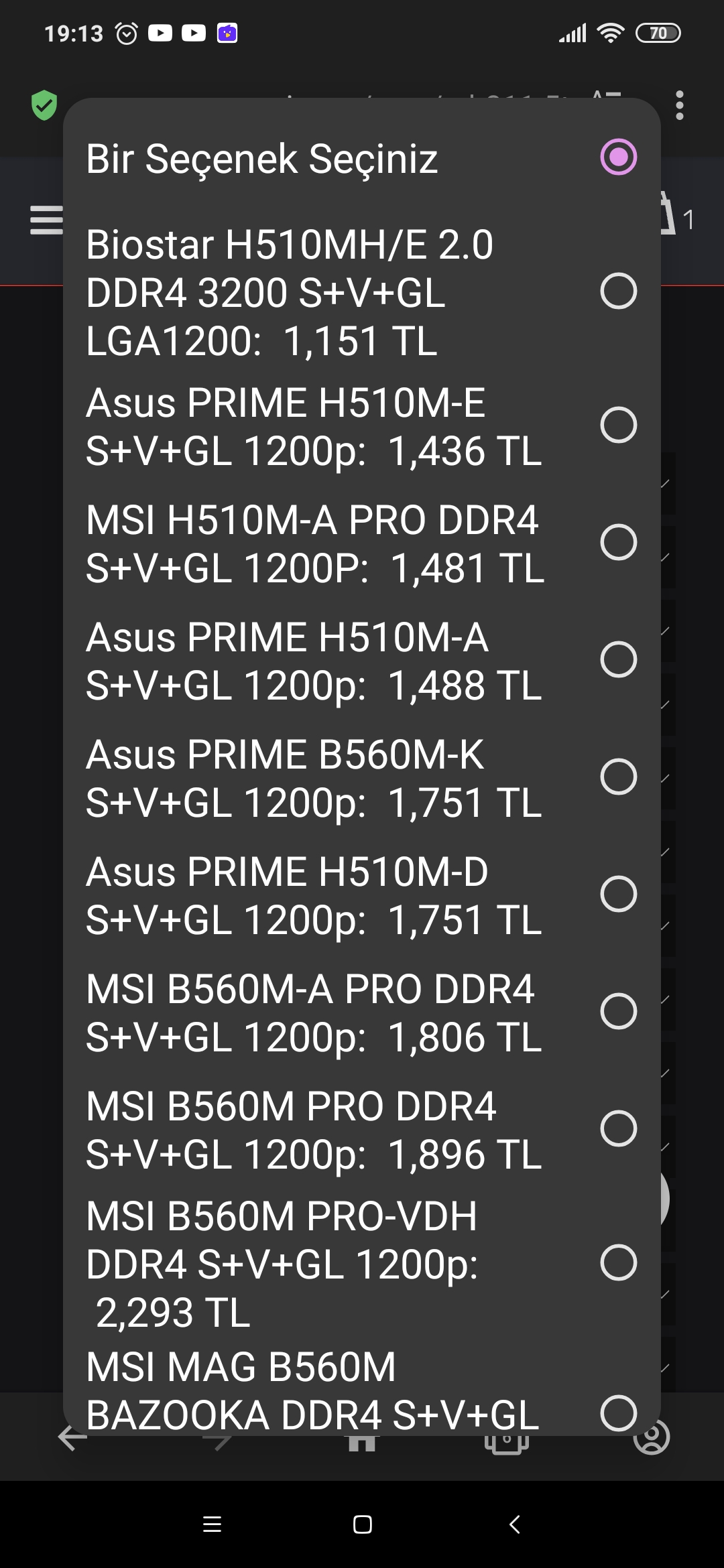Choose Biostar H510MH/E 2.0 DDR4 motherboard

click(x=362, y=292)
